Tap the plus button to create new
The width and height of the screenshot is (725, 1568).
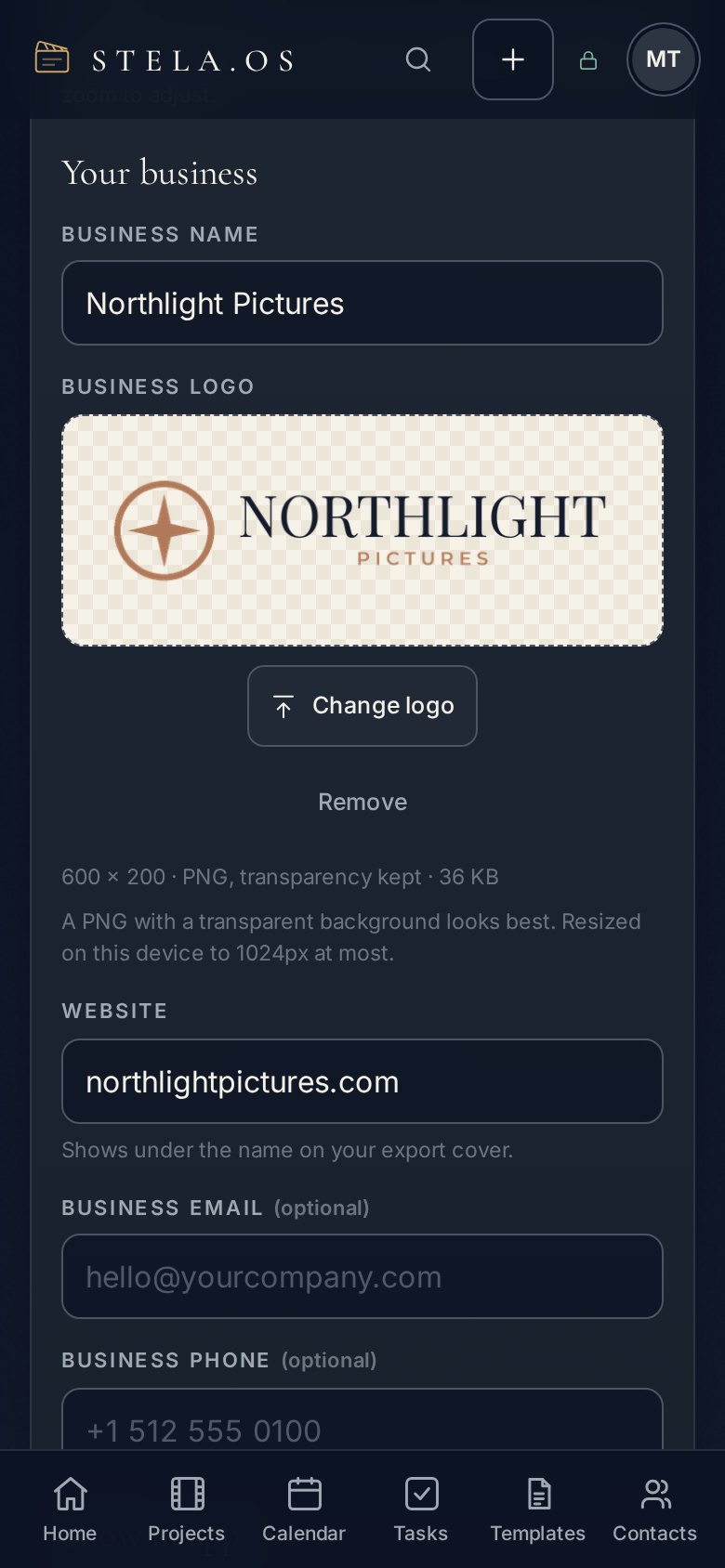(x=513, y=59)
